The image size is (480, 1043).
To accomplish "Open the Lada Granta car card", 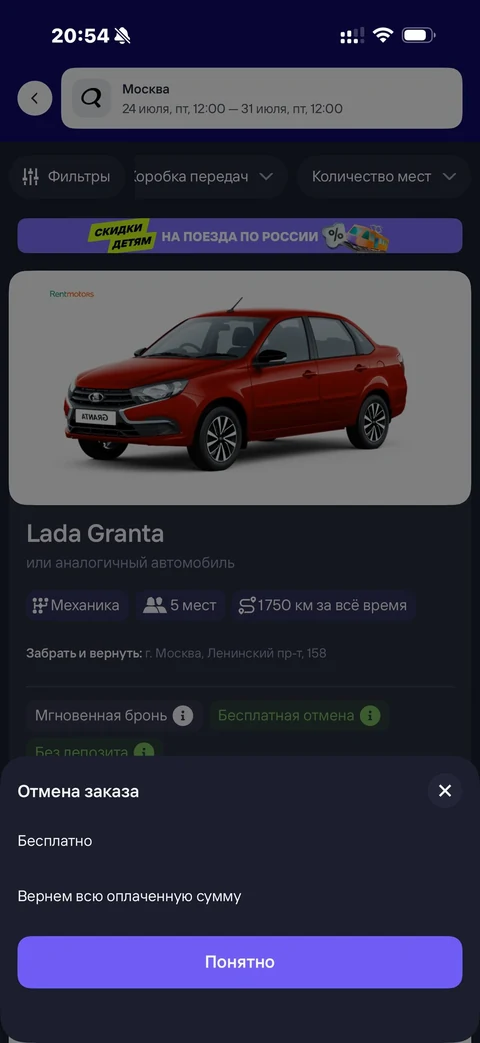I will [x=239, y=388].
